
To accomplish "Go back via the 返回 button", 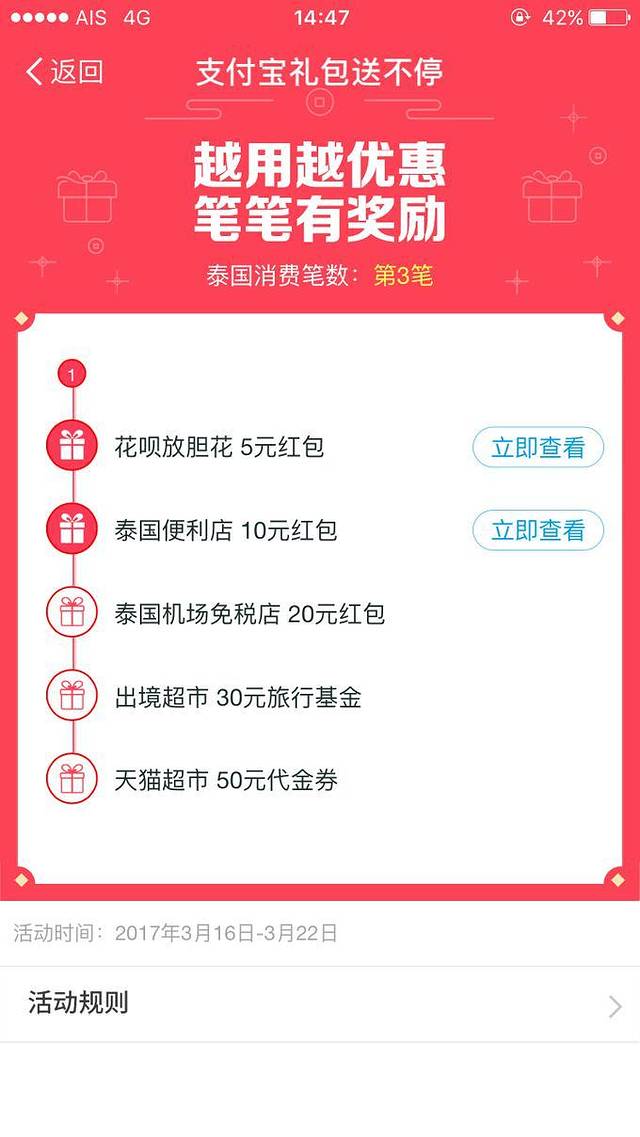I will [x=65, y=72].
